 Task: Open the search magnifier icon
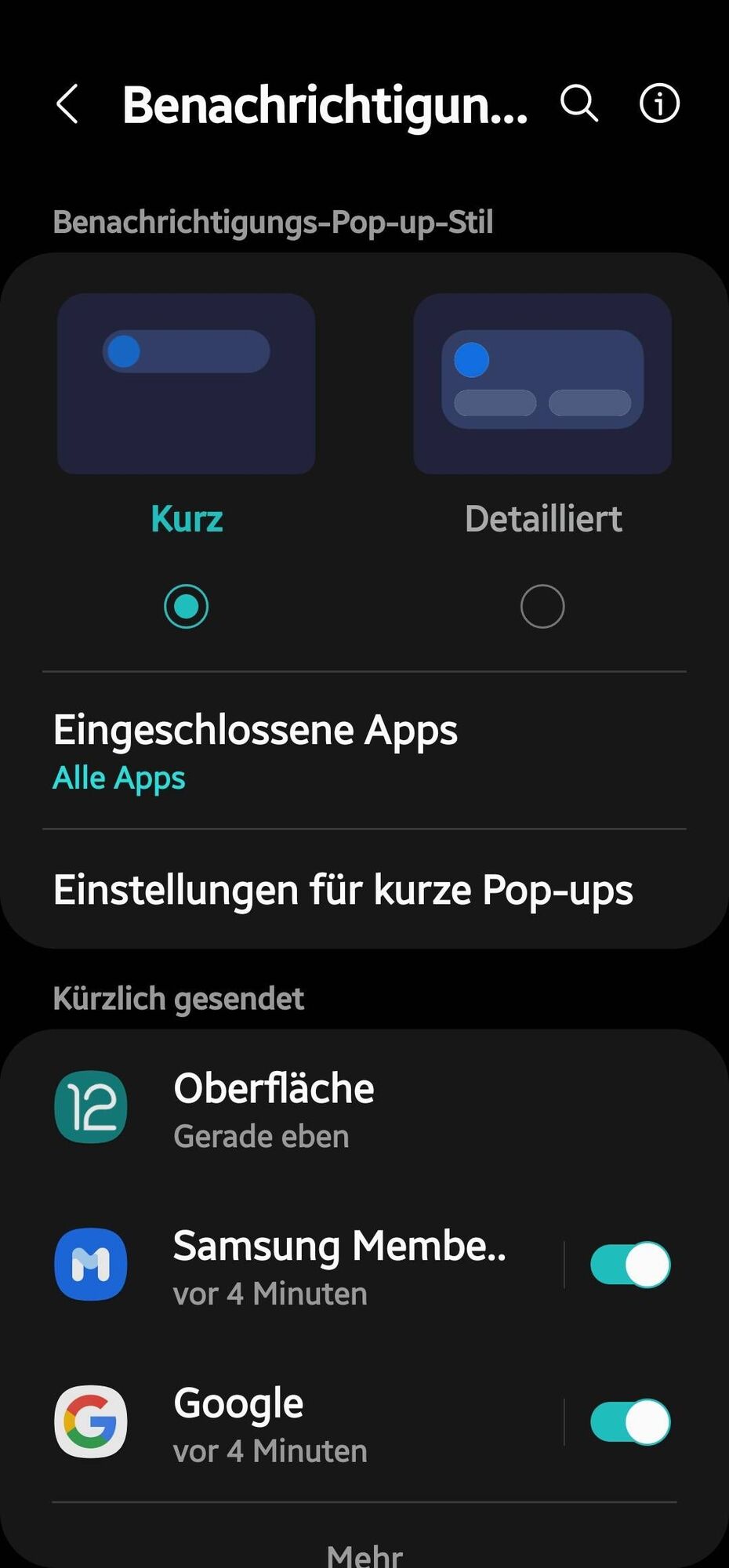[579, 103]
